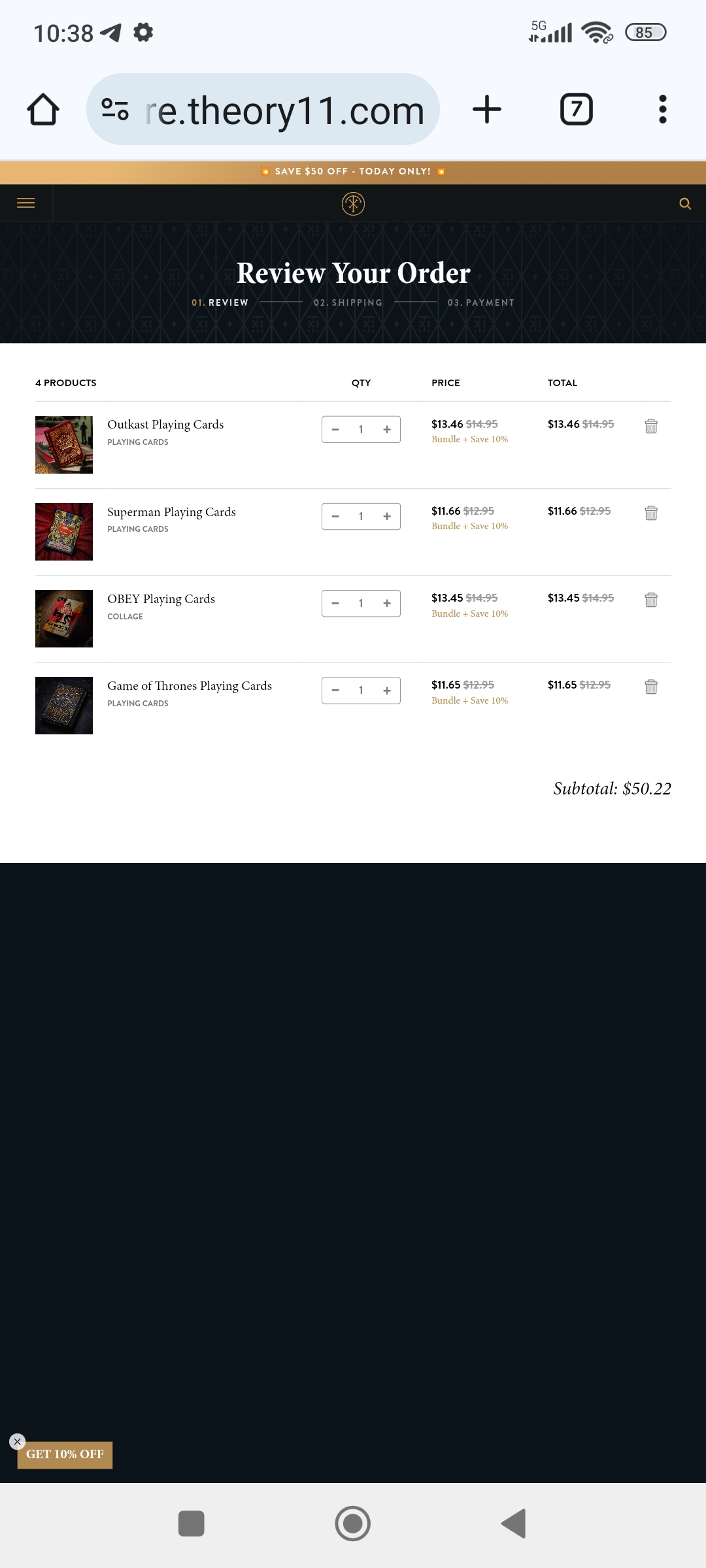Delete Game of Thrones Playing Cards item
Image resolution: width=706 pixels, height=1568 pixels.
650,687
